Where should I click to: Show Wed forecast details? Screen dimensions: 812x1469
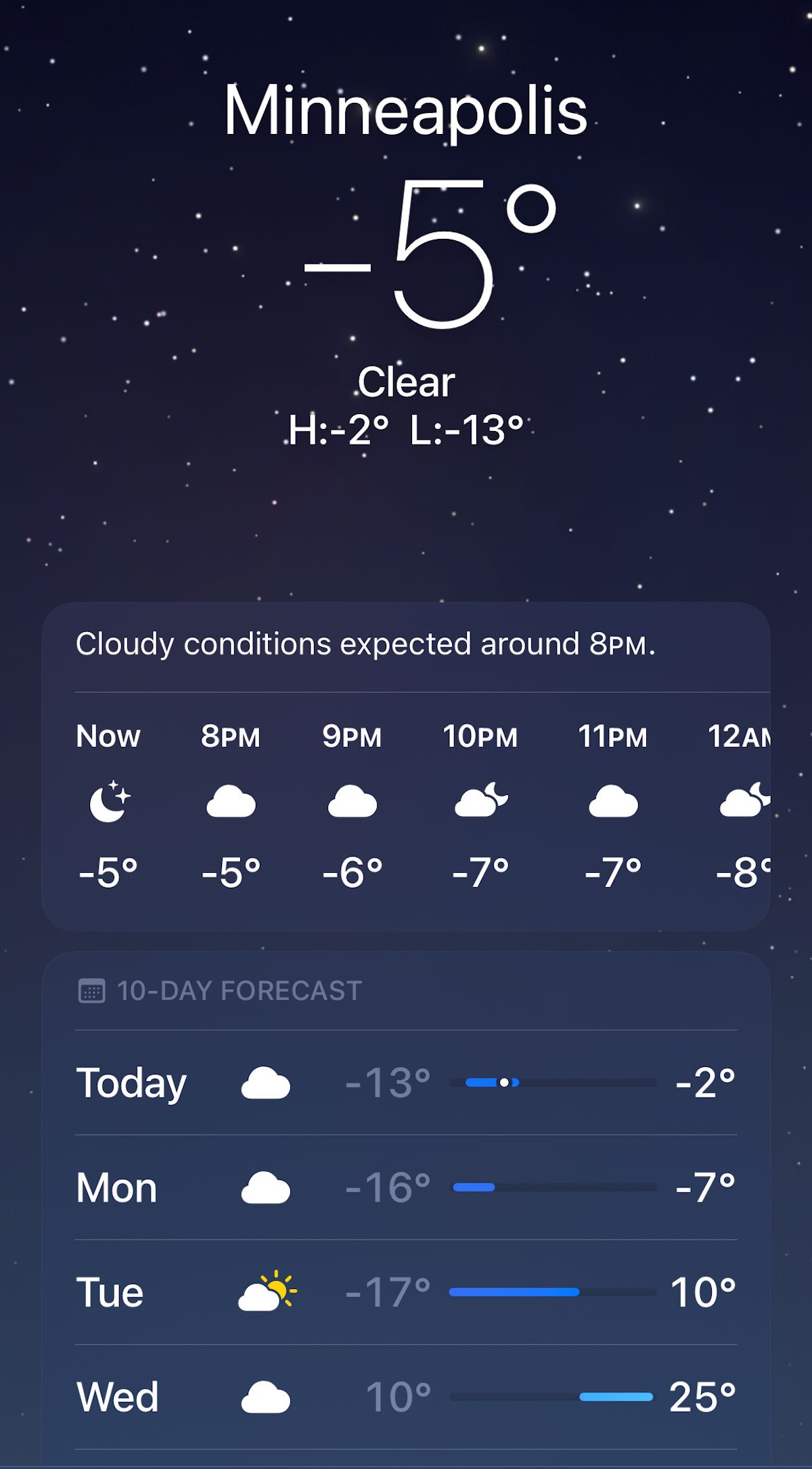[406, 1397]
